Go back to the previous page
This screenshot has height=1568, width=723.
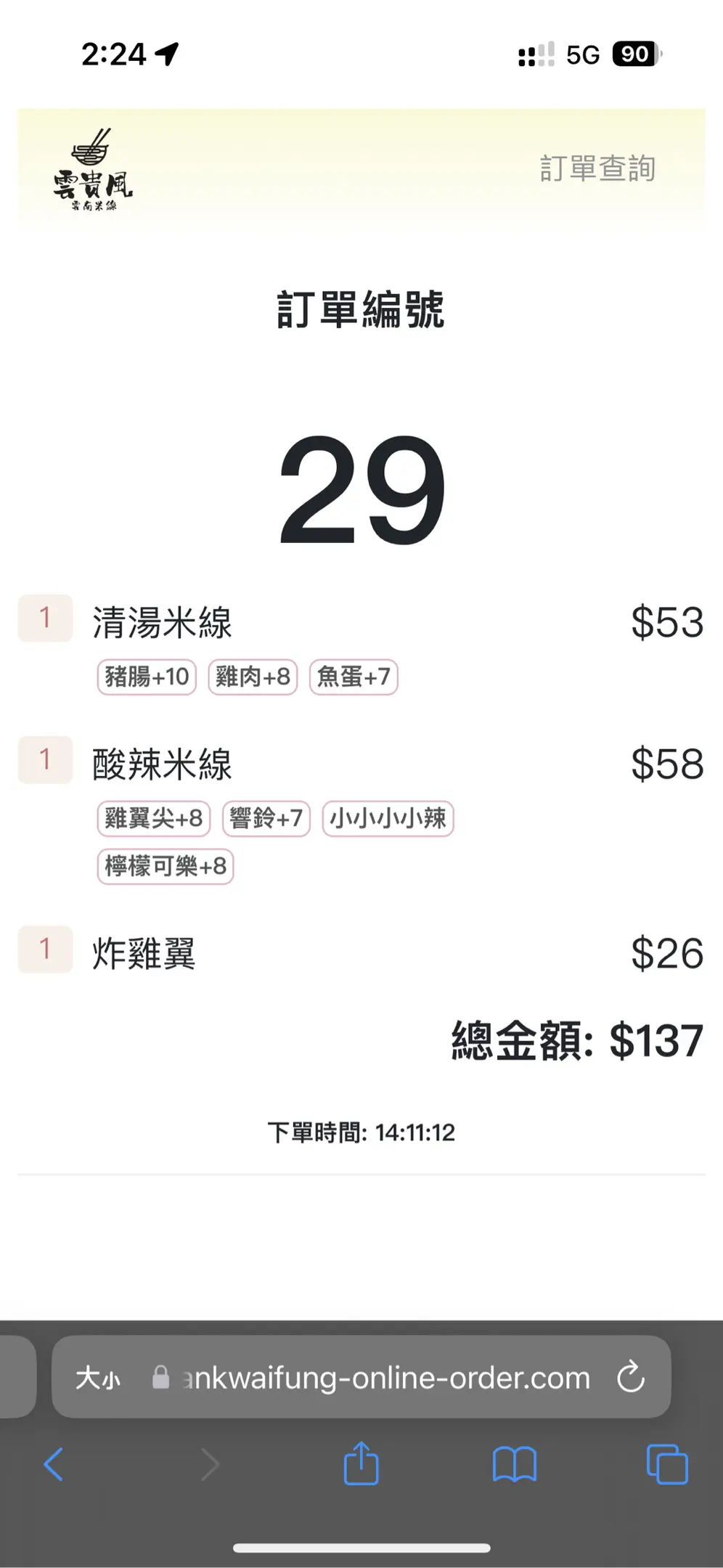[x=54, y=1464]
